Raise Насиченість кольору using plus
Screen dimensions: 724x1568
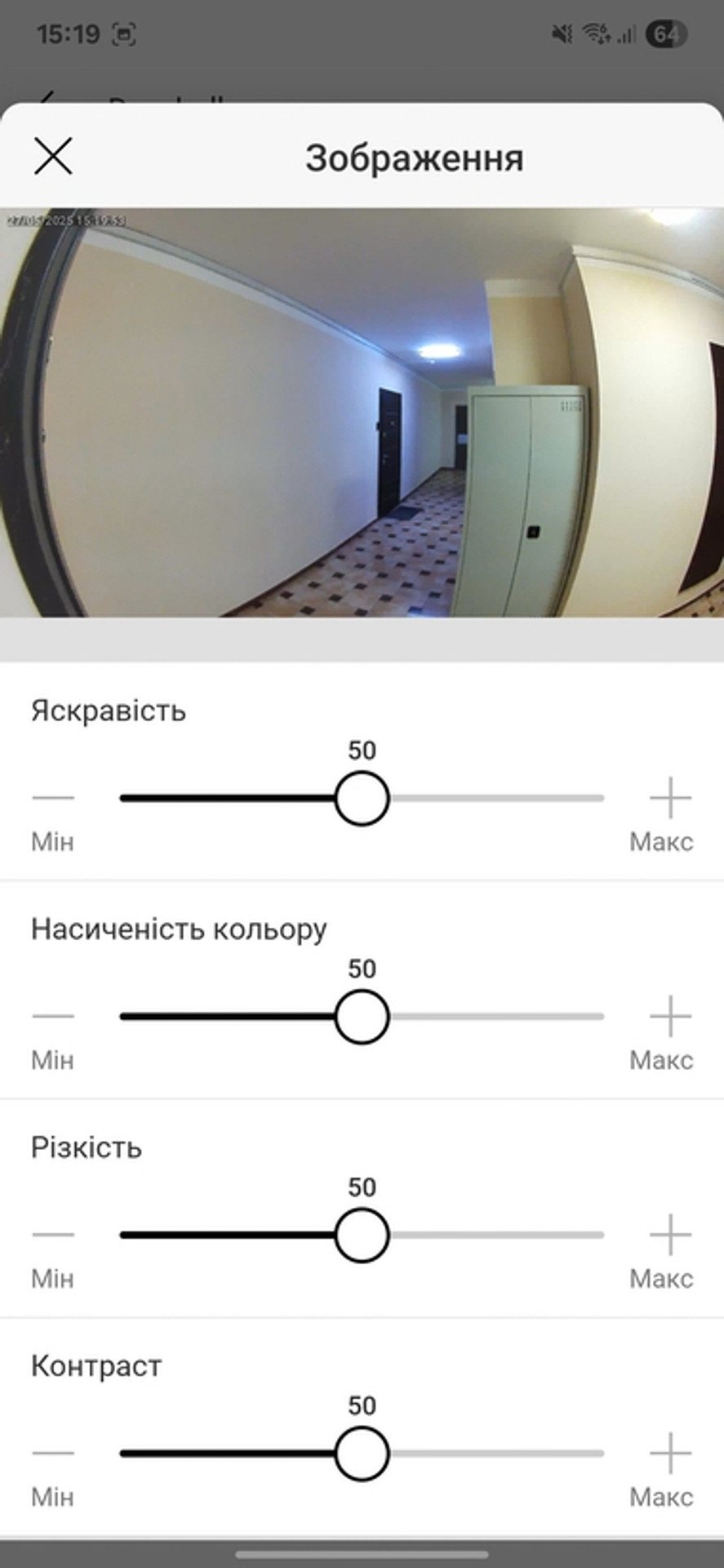tap(670, 1016)
